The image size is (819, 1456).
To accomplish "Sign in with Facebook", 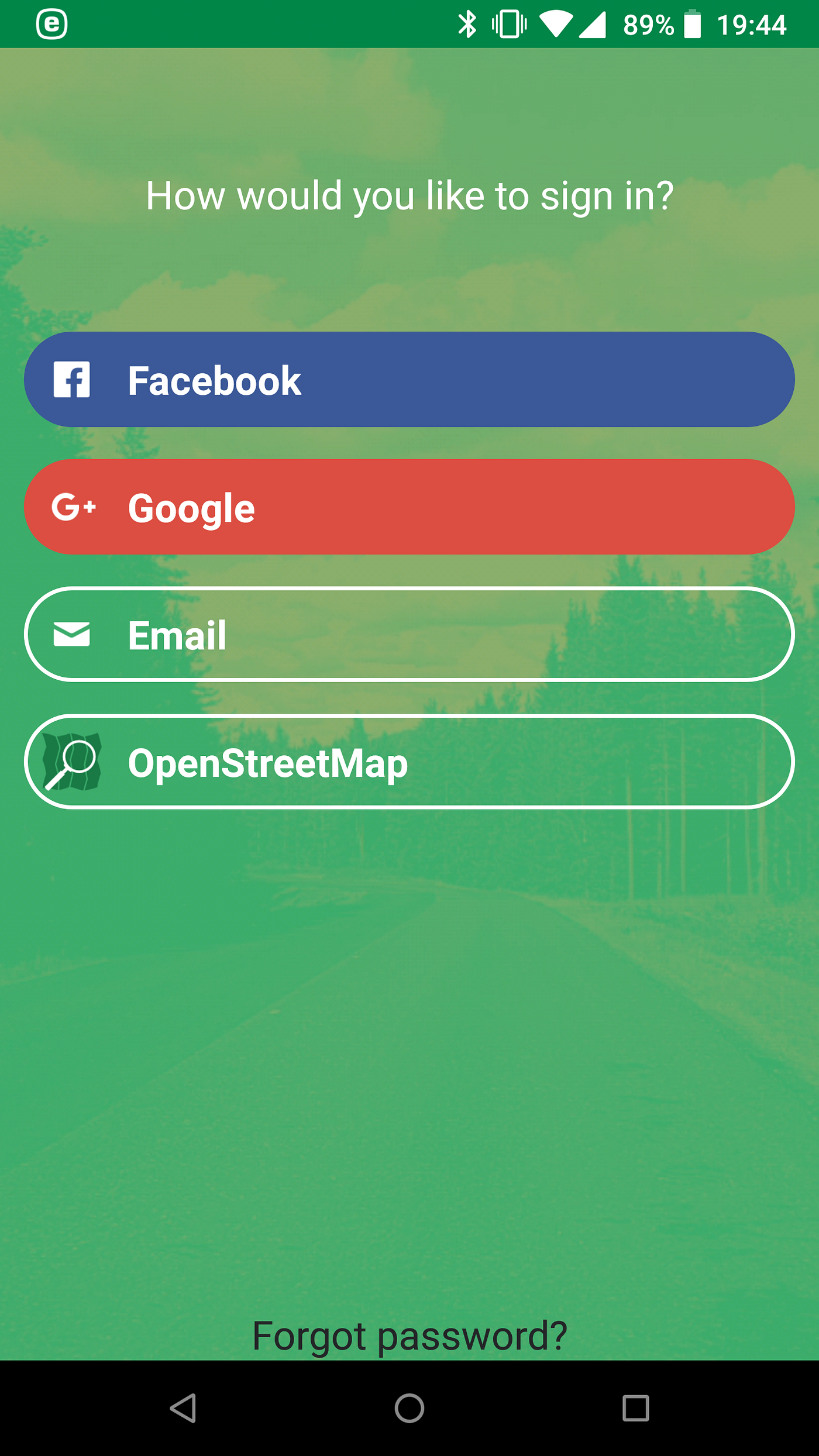I will [409, 380].
